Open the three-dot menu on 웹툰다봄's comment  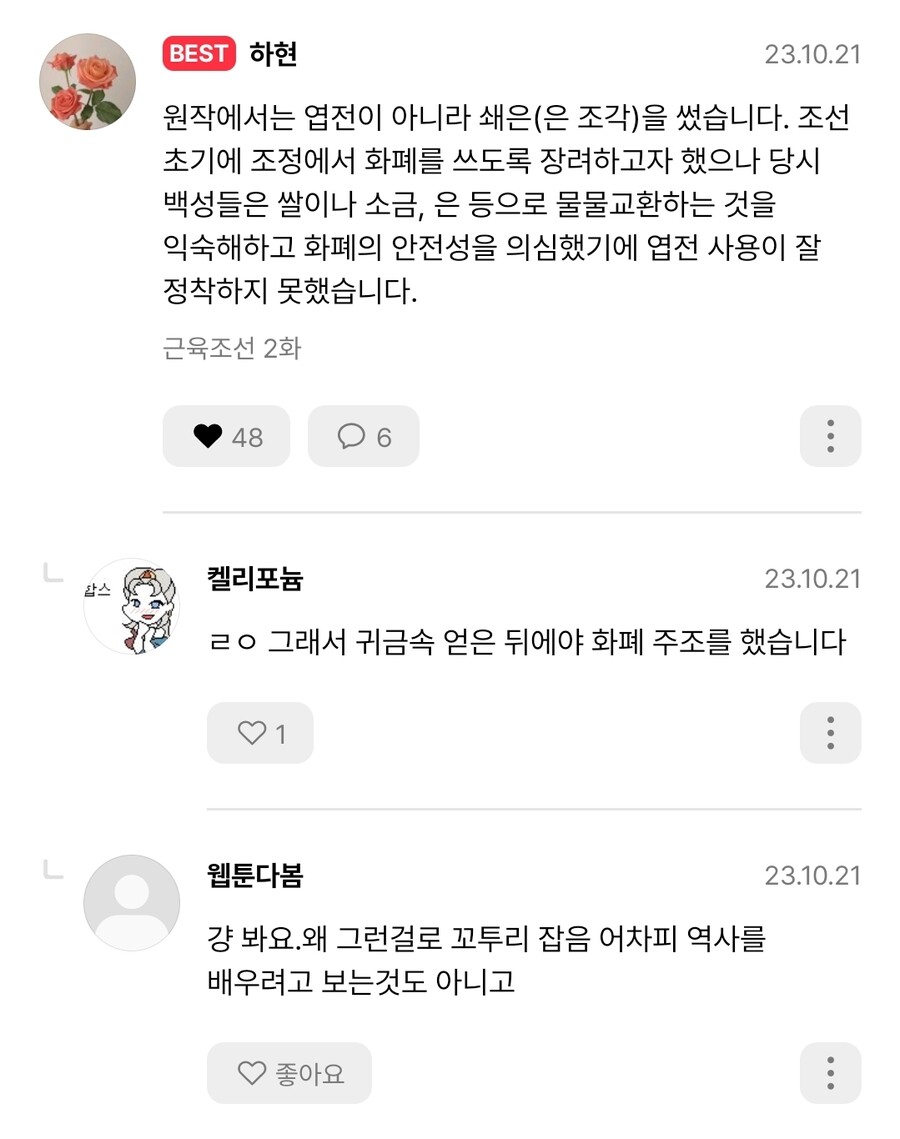pos(830,1071)
